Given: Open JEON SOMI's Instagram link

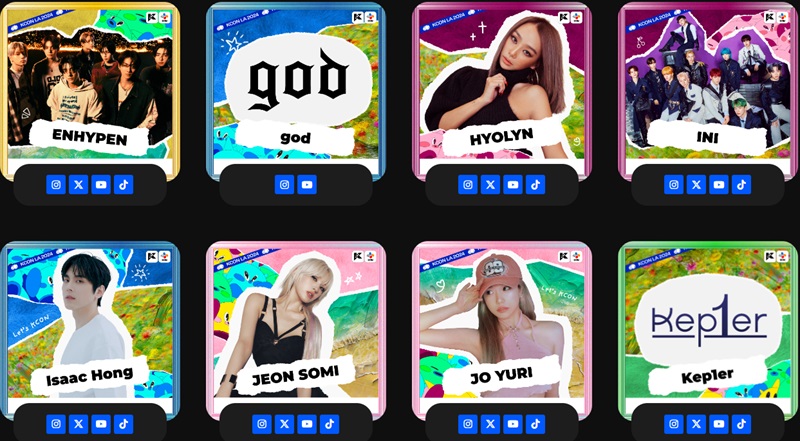Looking at the screenshot, I should (x=263, y=424).
